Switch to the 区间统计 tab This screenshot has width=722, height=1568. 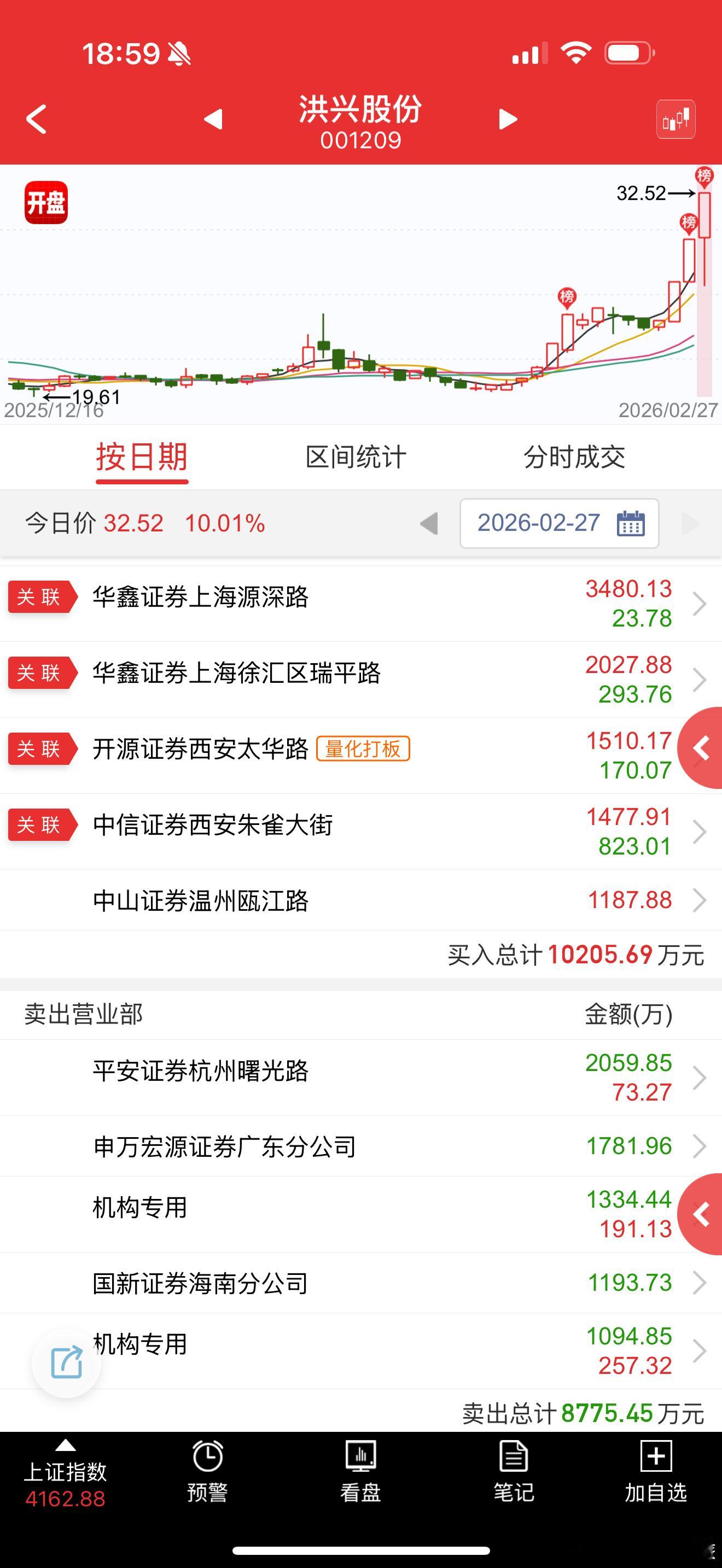click(x=356, y=458)
